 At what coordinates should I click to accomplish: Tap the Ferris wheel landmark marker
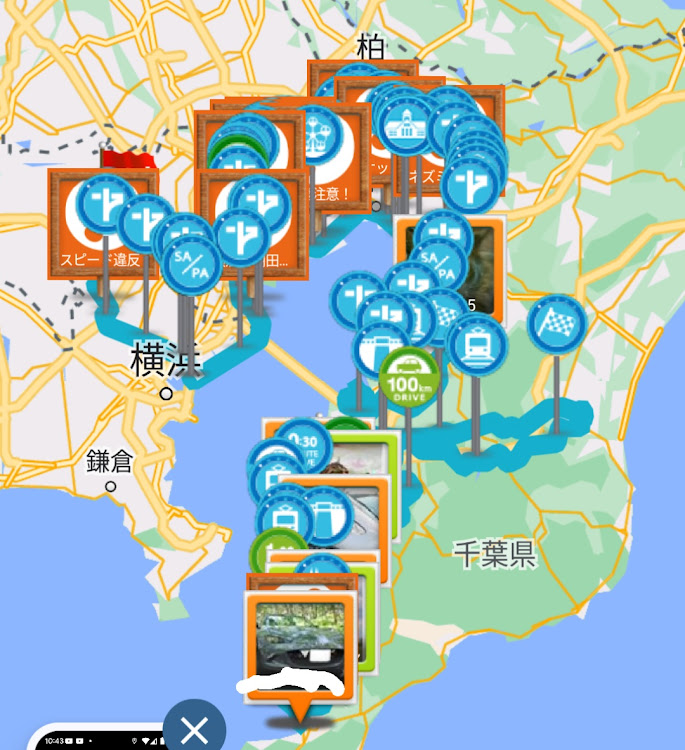323,127
